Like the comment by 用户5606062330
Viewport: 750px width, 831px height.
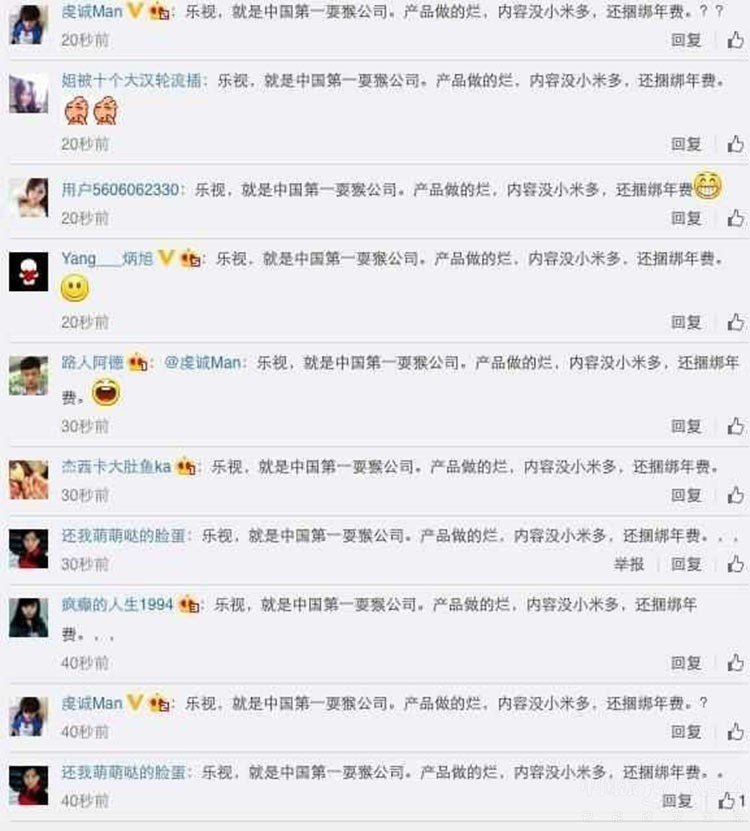735,218
